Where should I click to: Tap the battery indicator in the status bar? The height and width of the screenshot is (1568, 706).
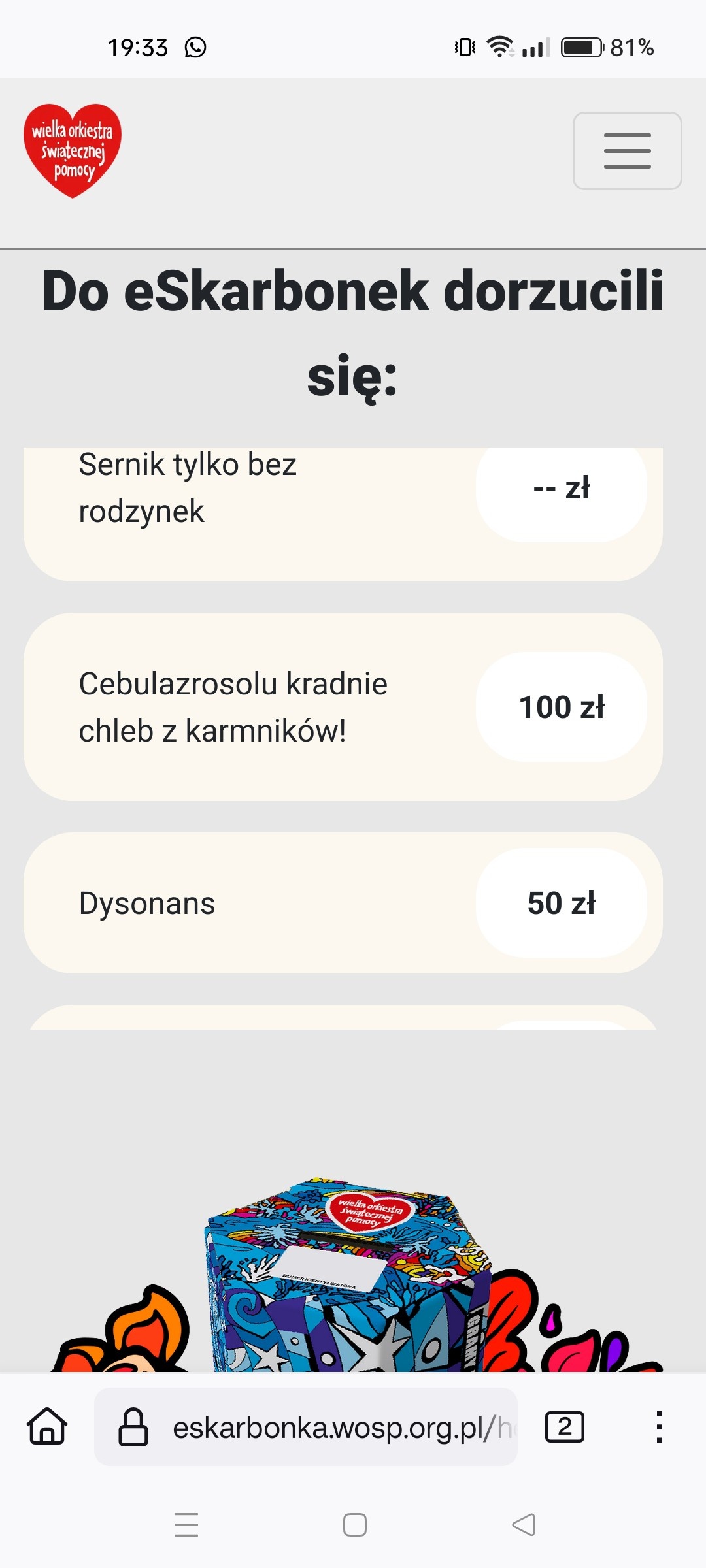582,46
